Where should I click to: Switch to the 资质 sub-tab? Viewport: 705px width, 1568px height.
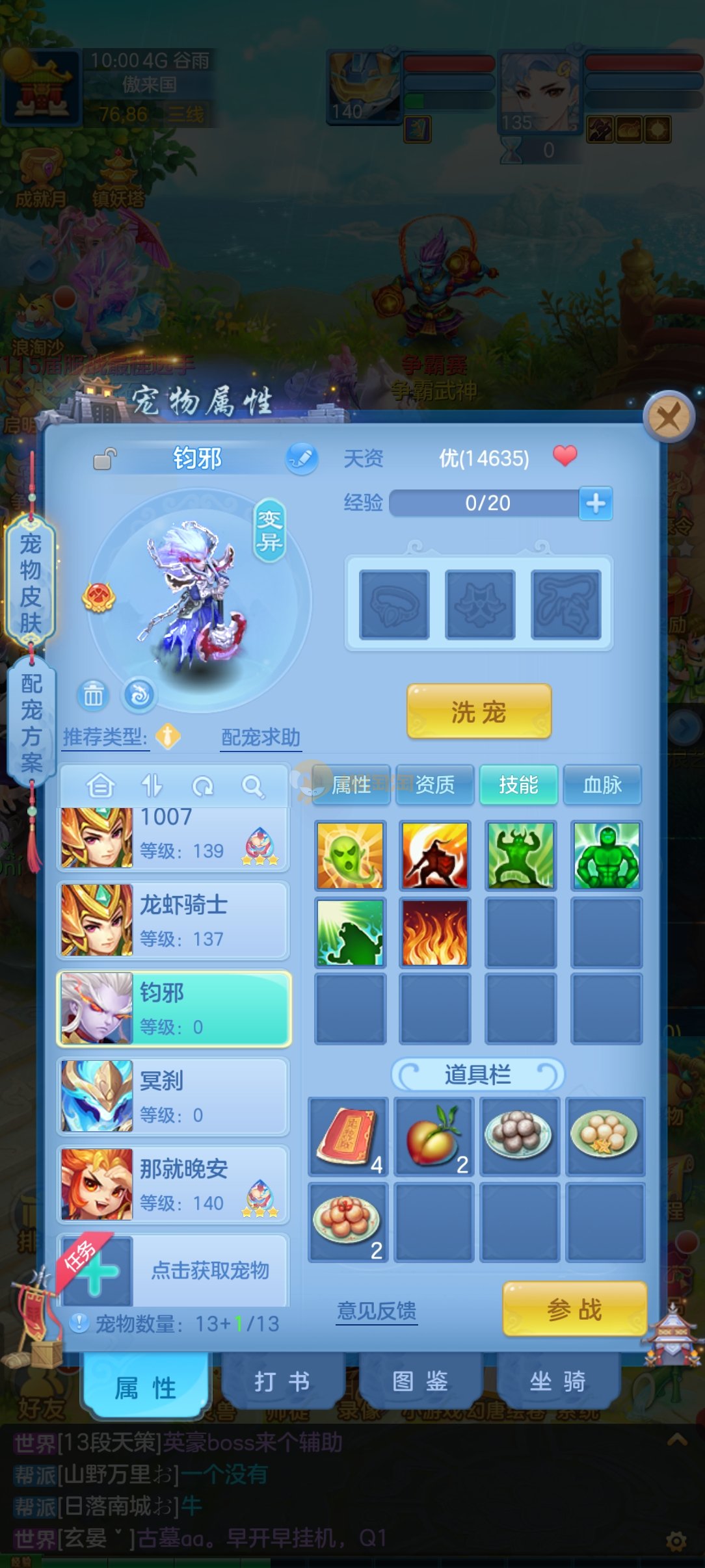[434, 785]
